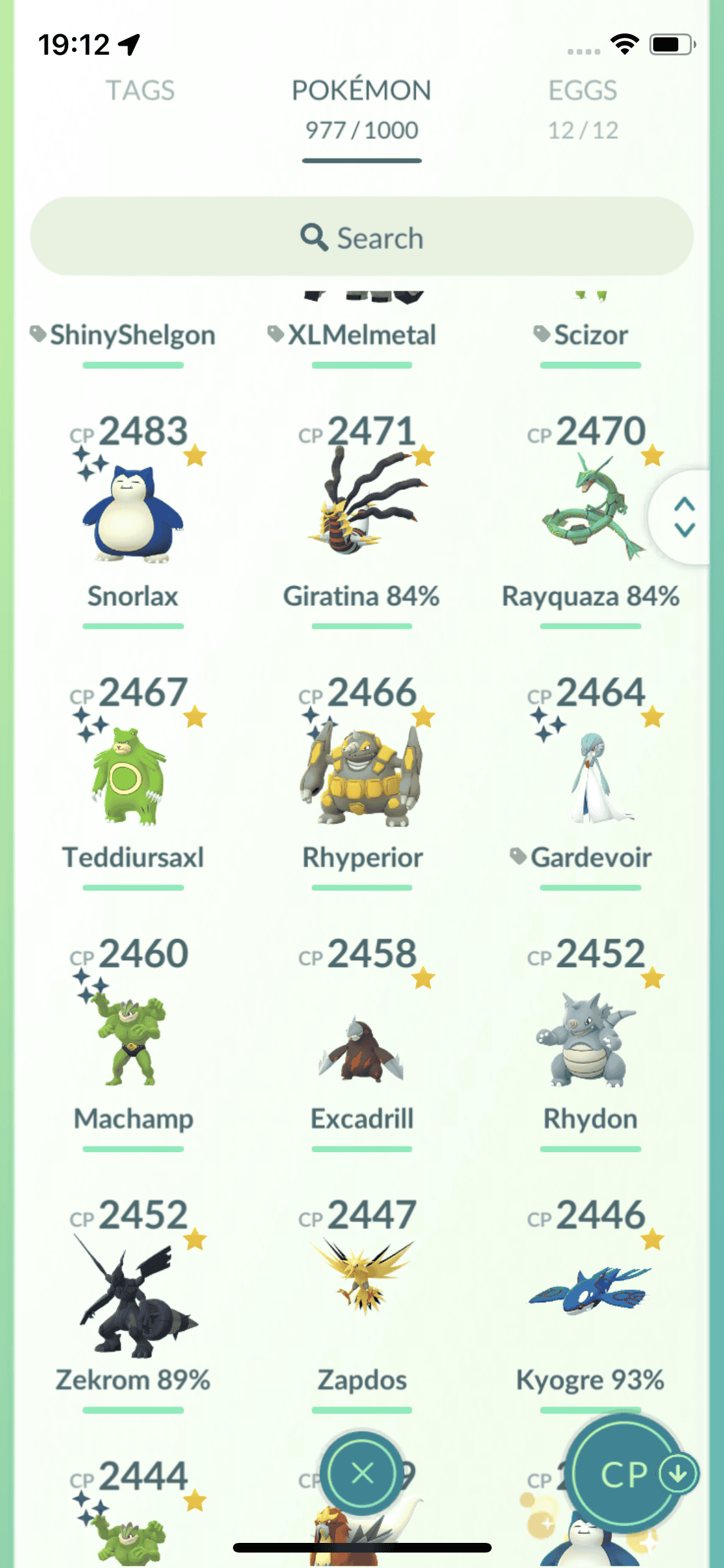The image size is (724, 1568).
Task: Close the Pokémon list with X button
Action: tap(363, 1473)
